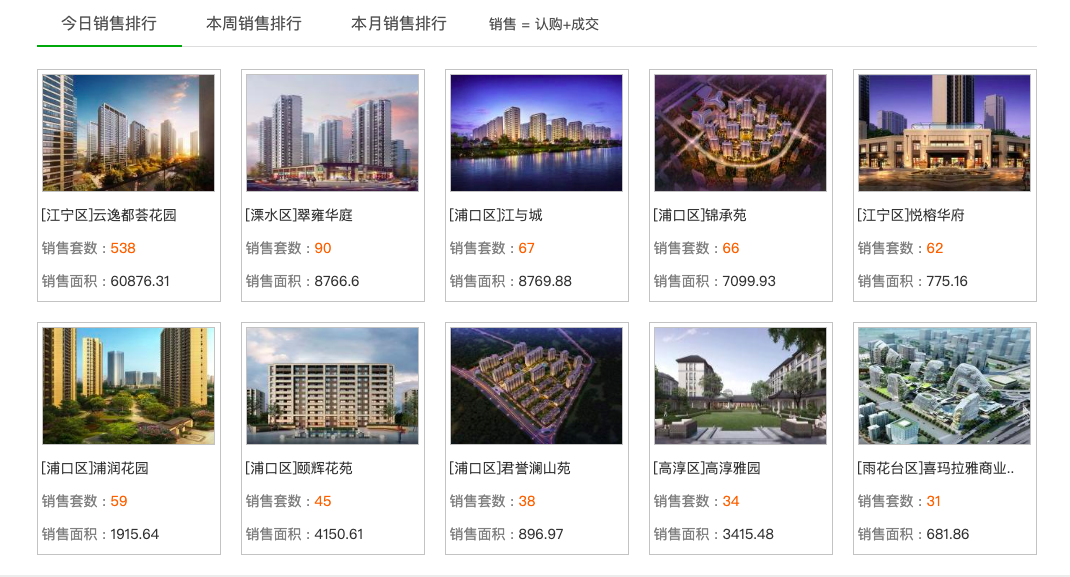Viewport: 1070px width, 577px height.
Task: Open the 云逸都荟花园 property card
Action: coord(128,133)
